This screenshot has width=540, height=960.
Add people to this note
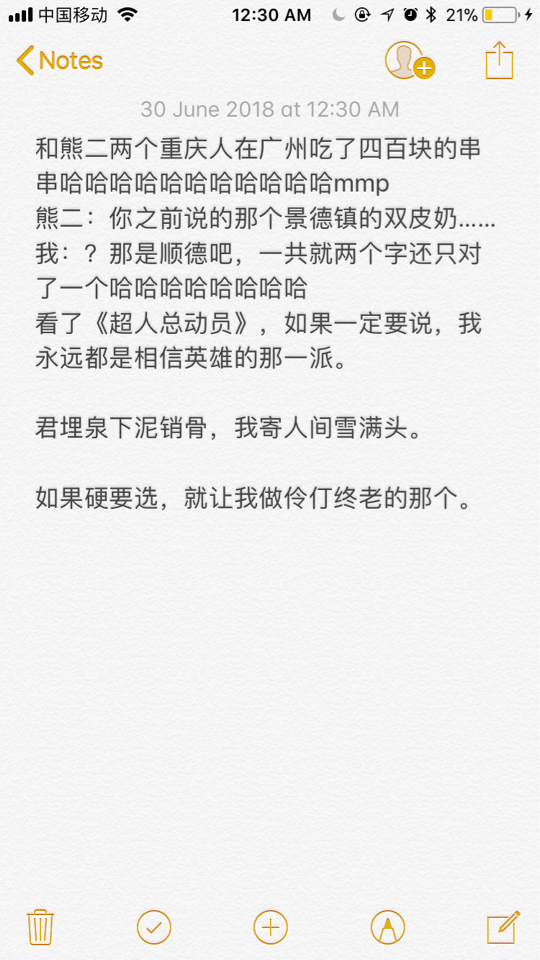point(410,61)
